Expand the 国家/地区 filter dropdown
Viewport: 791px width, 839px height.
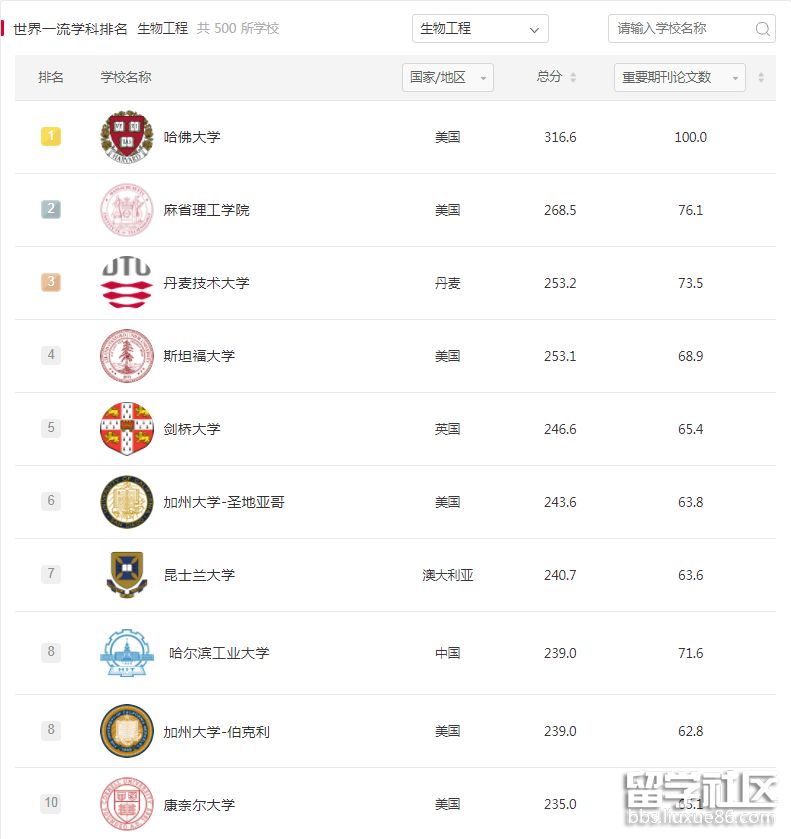[x=447, y=77]
